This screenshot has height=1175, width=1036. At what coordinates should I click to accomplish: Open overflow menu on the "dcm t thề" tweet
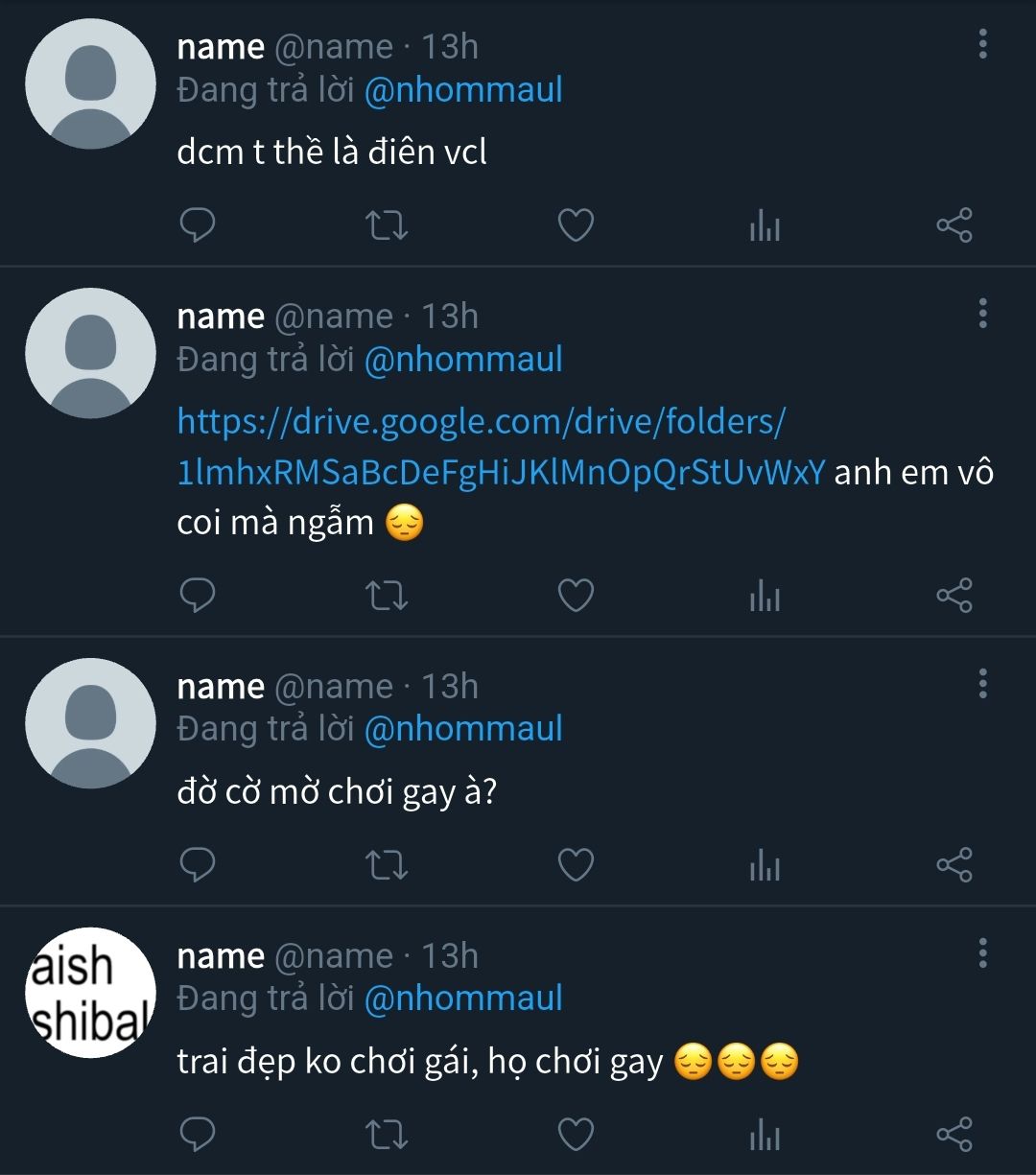pos(982,44)
